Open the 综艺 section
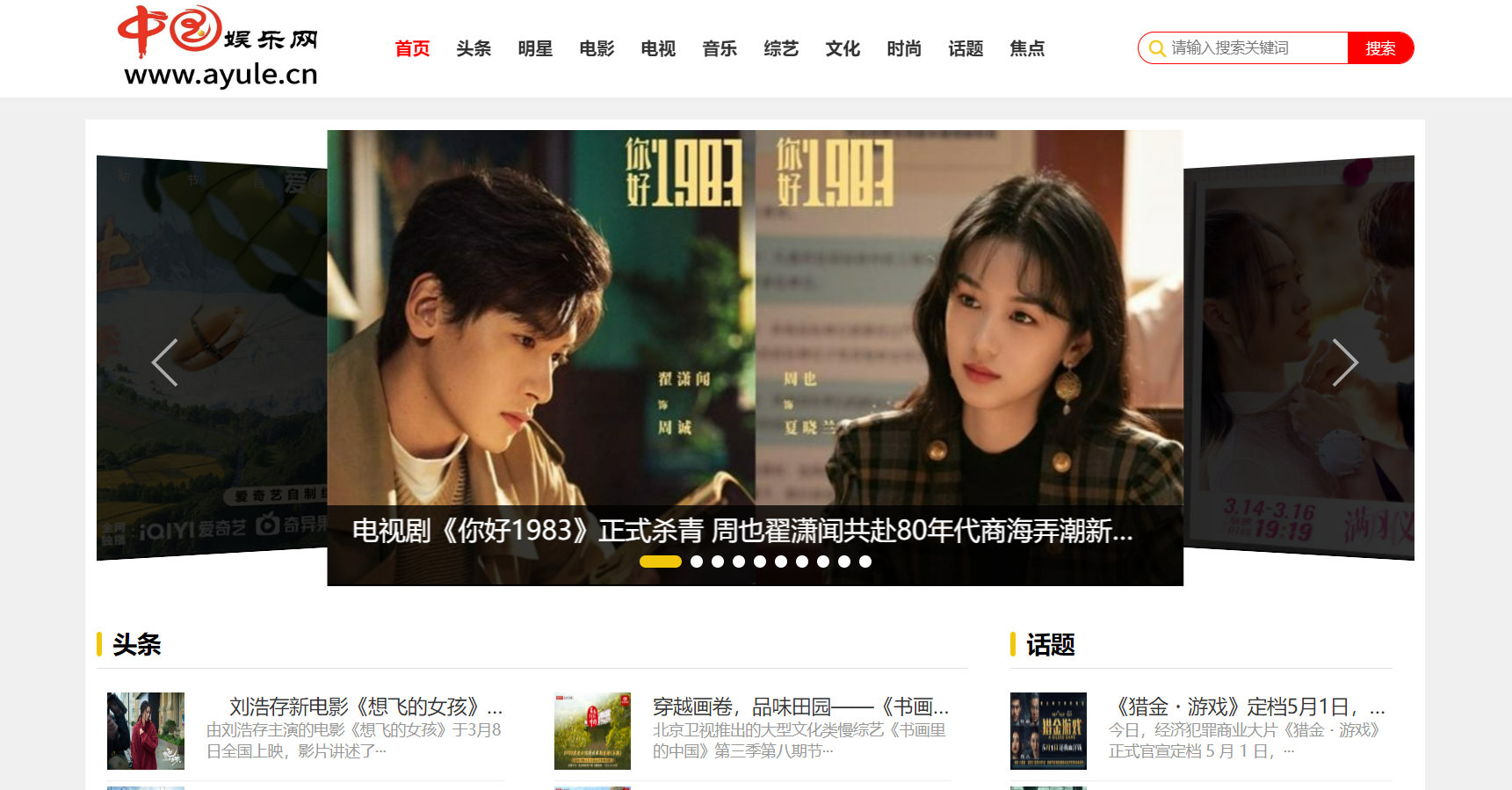The height and width of the screenshot is (790, 1512). (781, 48)
